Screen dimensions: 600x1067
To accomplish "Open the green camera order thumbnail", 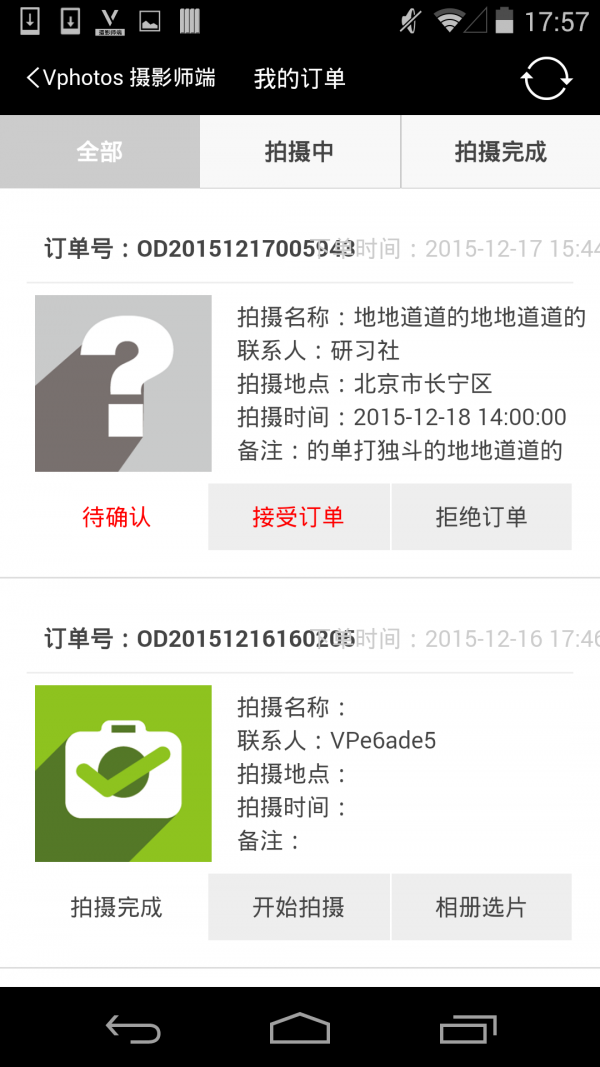I will point(123,773).
